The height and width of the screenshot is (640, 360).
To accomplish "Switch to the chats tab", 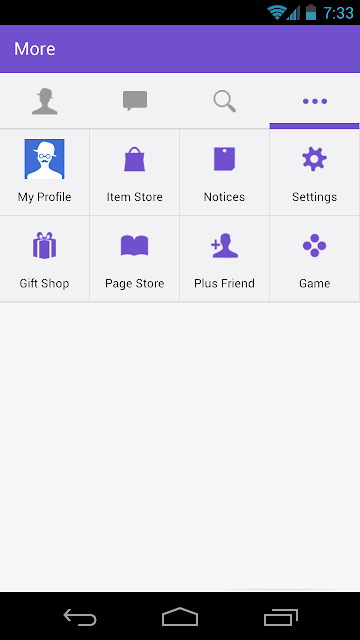I will (135, 101).
